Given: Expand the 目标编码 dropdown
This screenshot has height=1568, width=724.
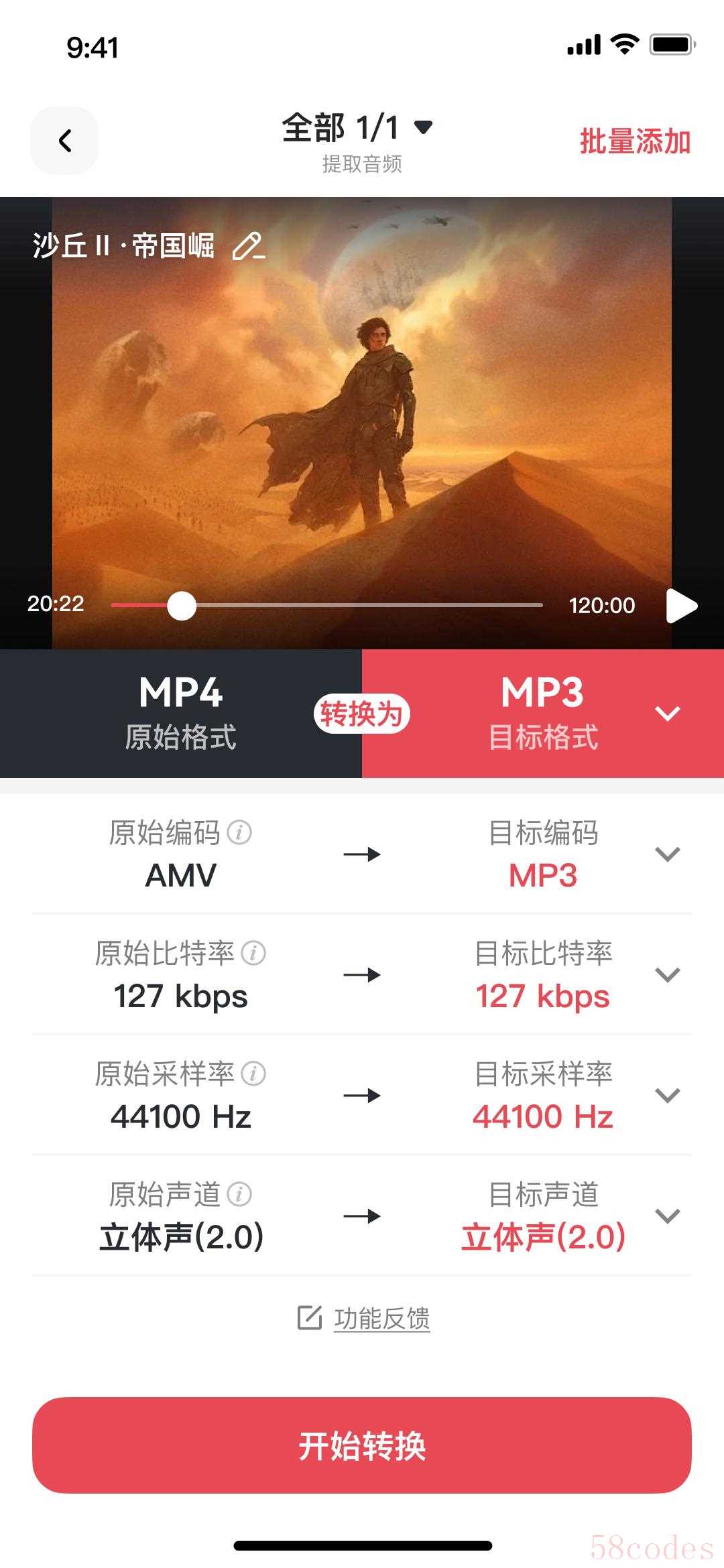Looking at the screenshot, I should coord(667,854).
